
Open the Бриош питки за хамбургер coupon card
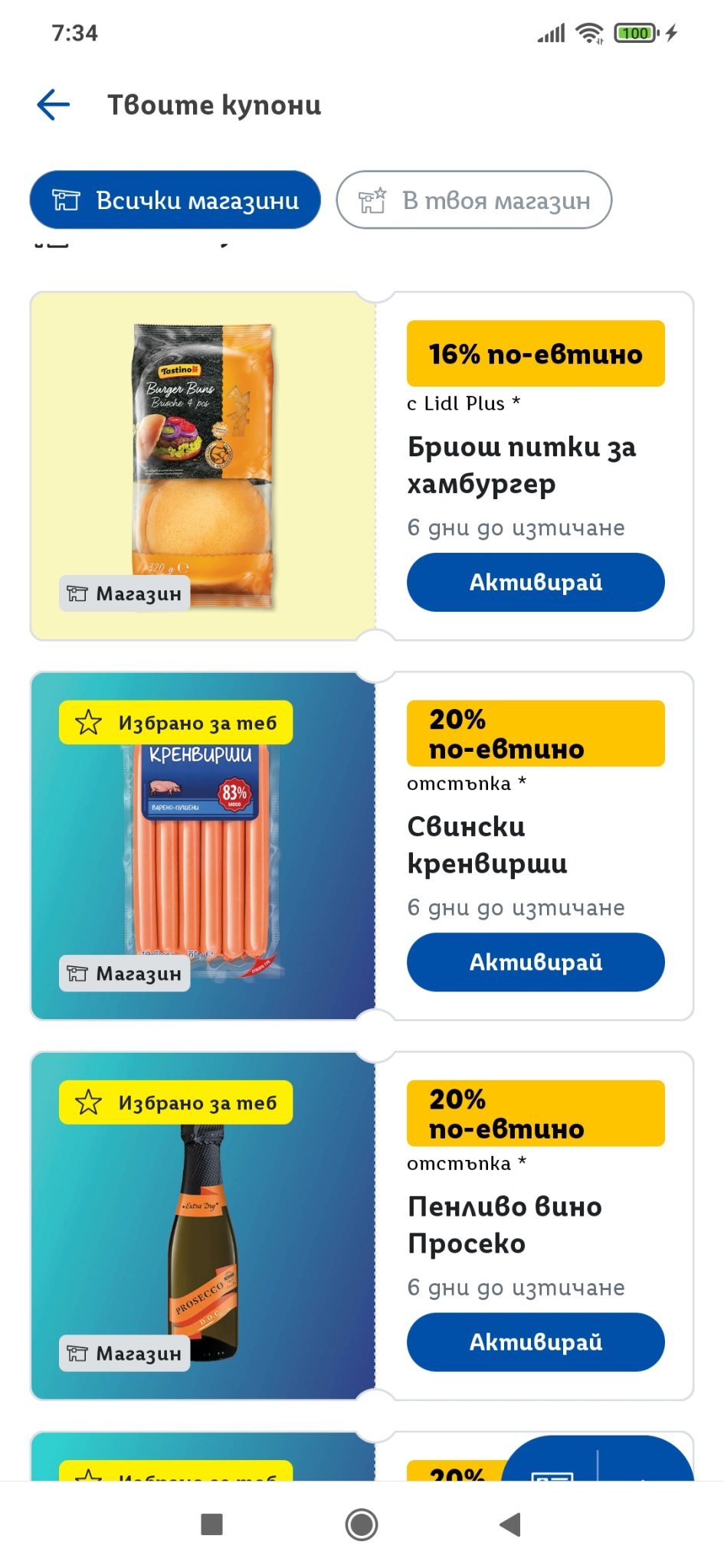(x=362, y=465)
